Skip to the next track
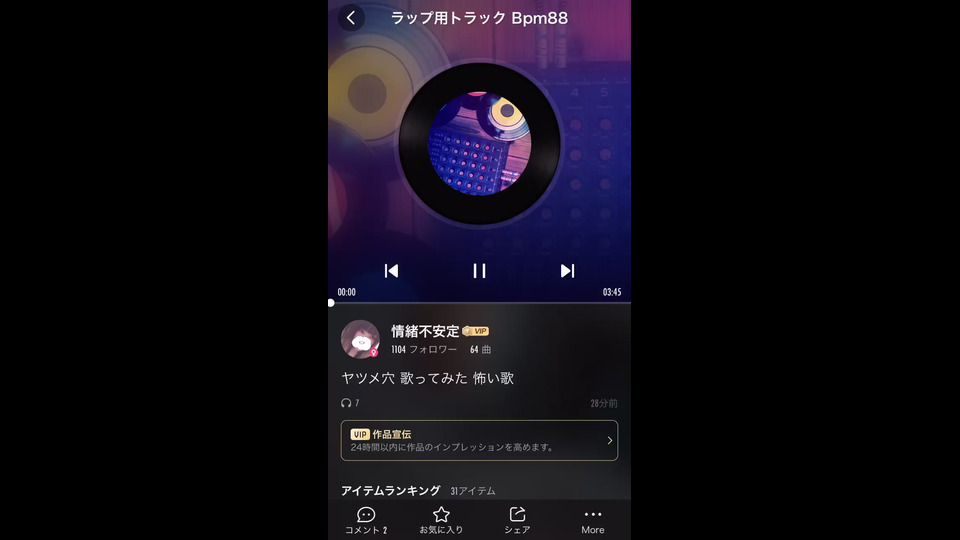This screenshot has width=960, height=540. pos(567,271)
